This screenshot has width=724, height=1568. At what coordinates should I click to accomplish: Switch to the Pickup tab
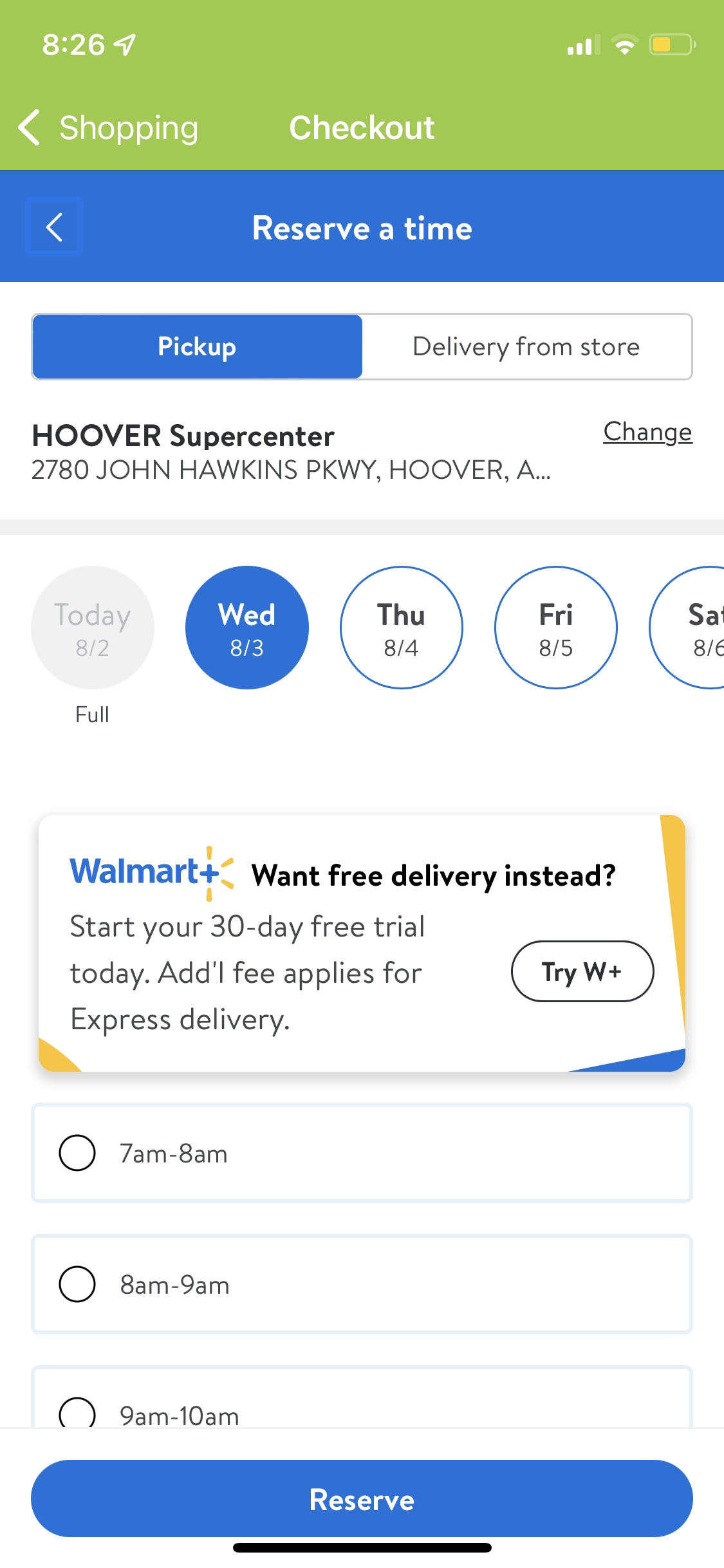(197, 347)
